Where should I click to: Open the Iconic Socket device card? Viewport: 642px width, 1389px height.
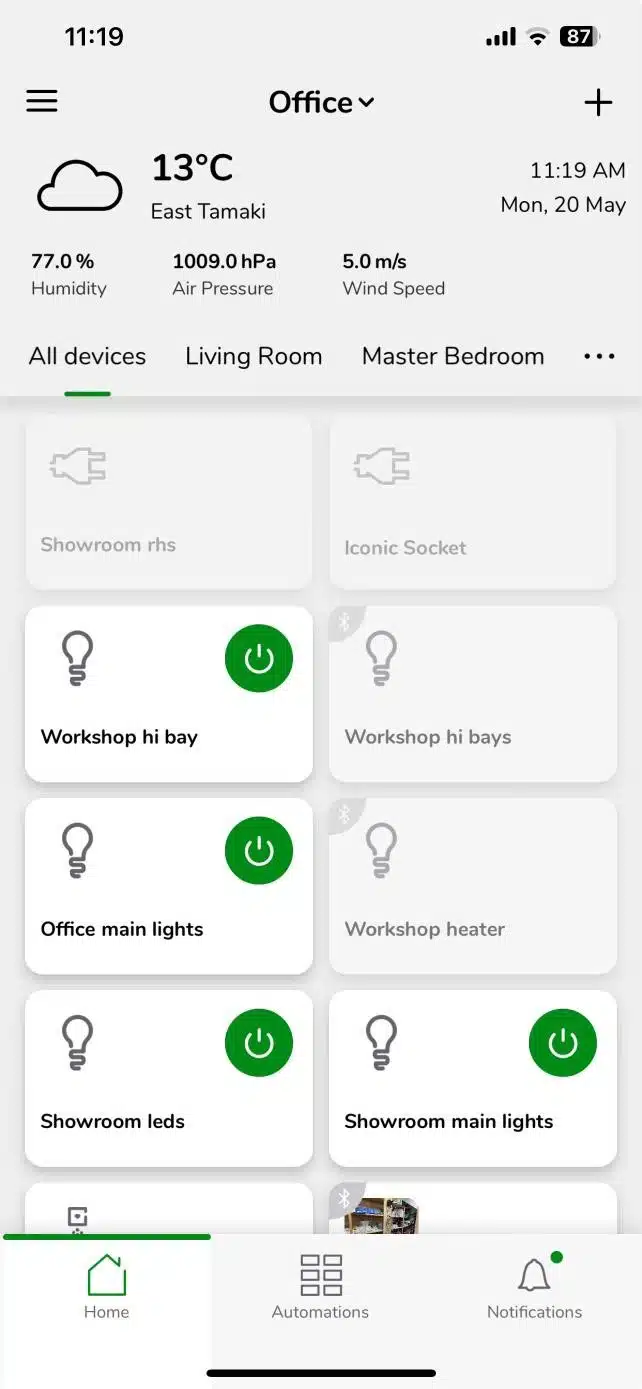[x=472, y=502]
